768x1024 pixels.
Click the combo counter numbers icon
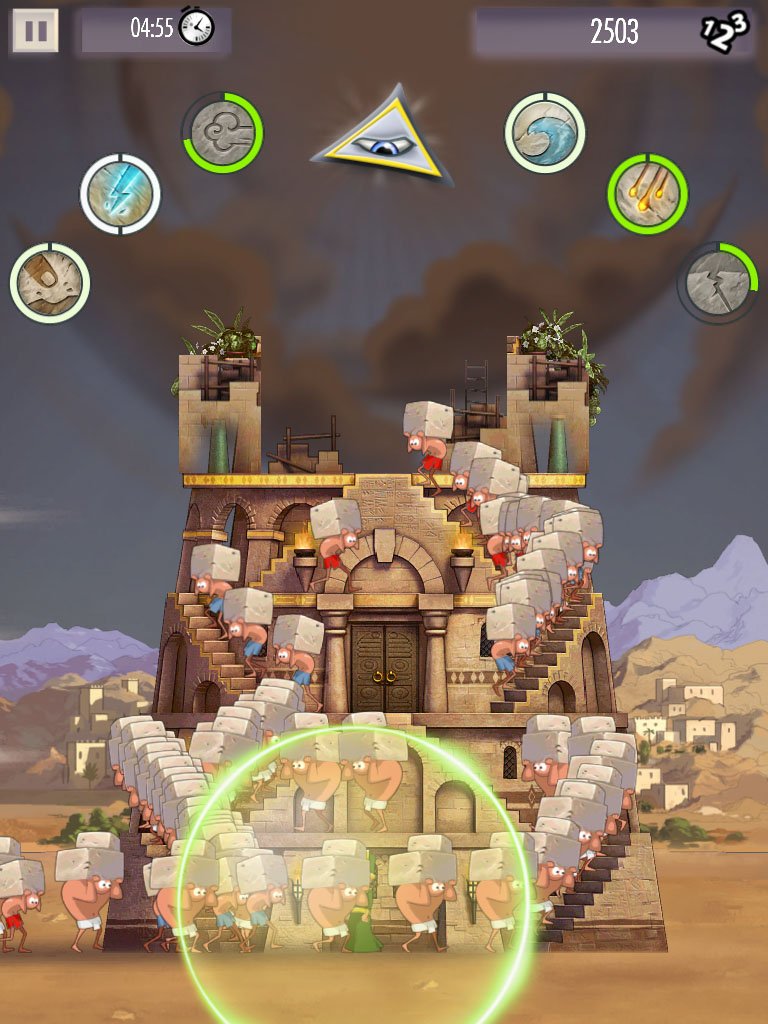click(x=727, y=31)
